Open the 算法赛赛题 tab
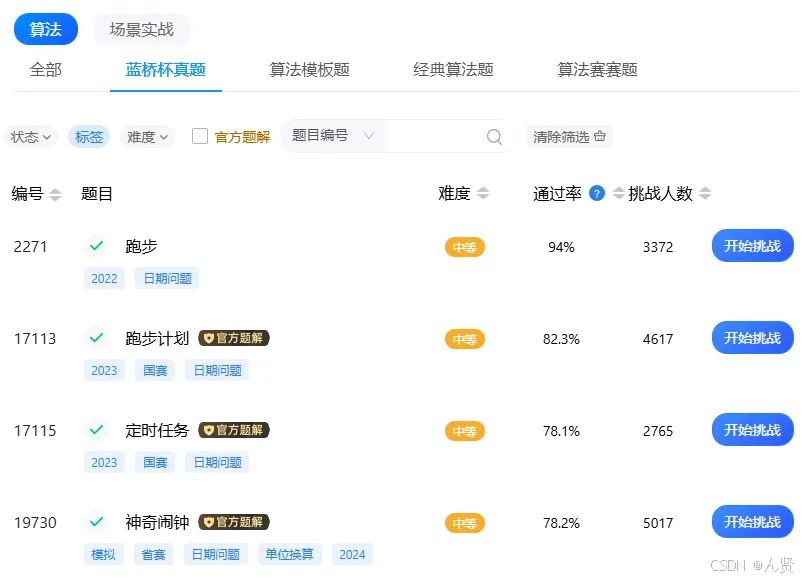The height and width of the screenshot is (581, 806). tap(597, 70)
